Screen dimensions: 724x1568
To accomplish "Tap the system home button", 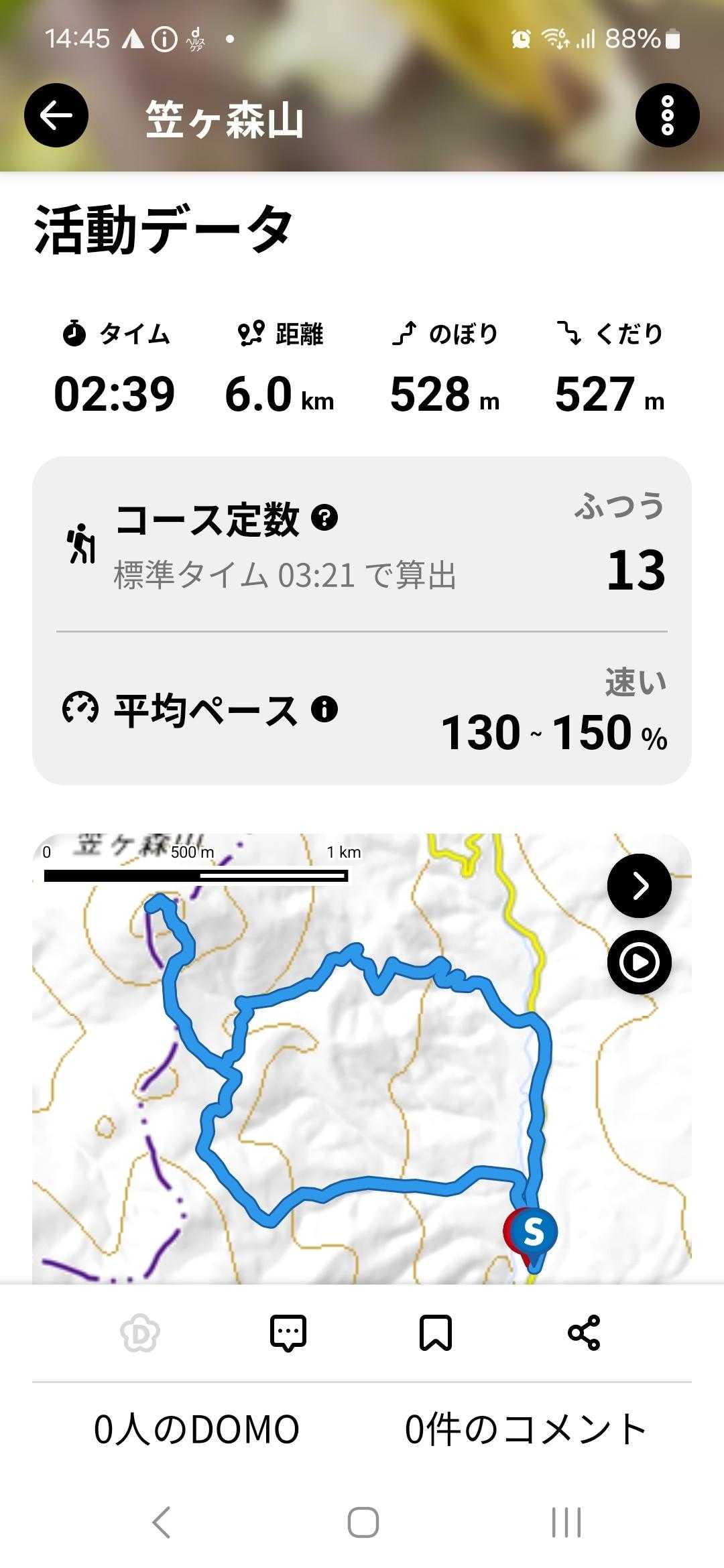I will point(363,1522).
